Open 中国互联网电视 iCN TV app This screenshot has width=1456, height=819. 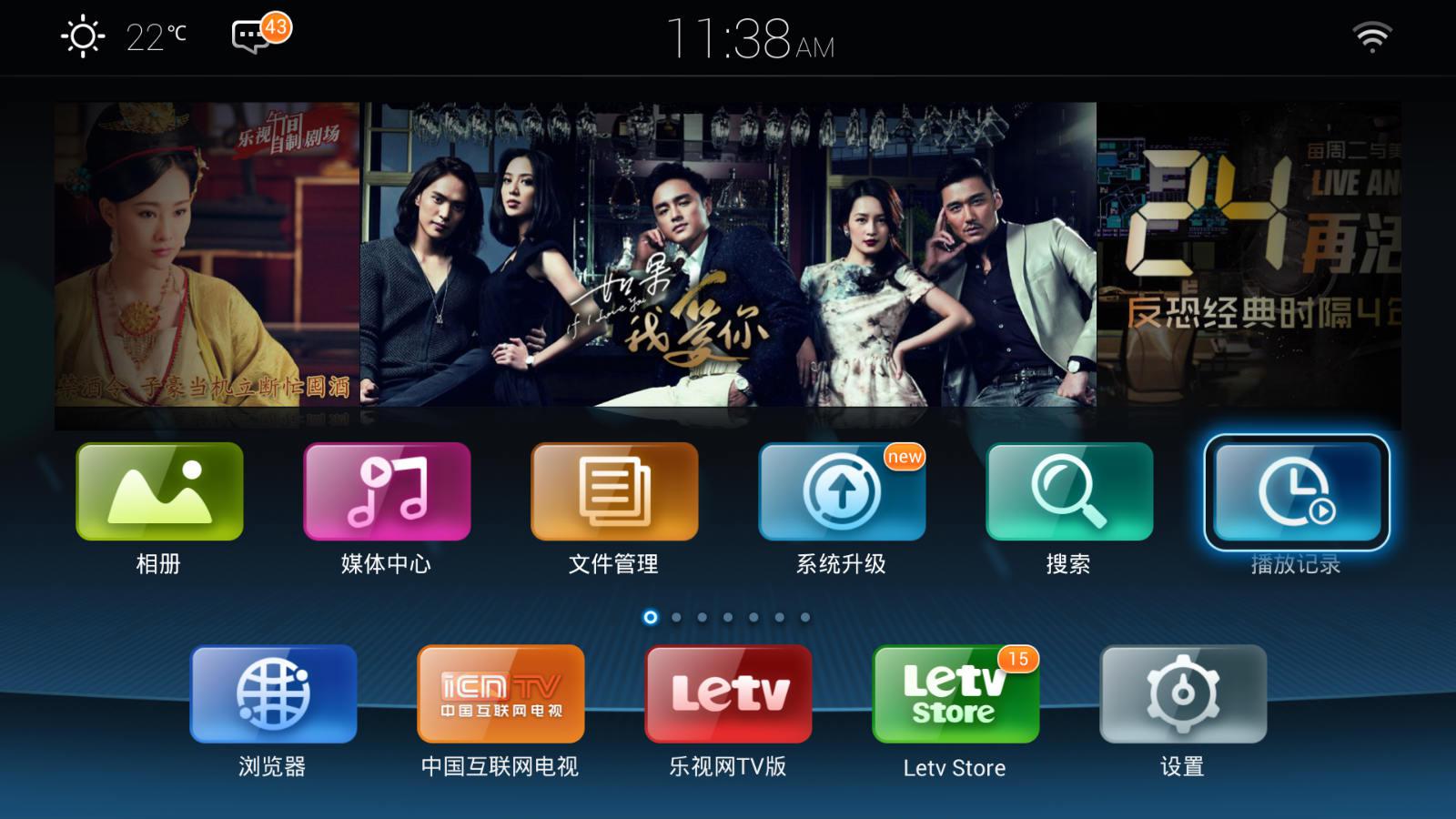tap(500, 694)
